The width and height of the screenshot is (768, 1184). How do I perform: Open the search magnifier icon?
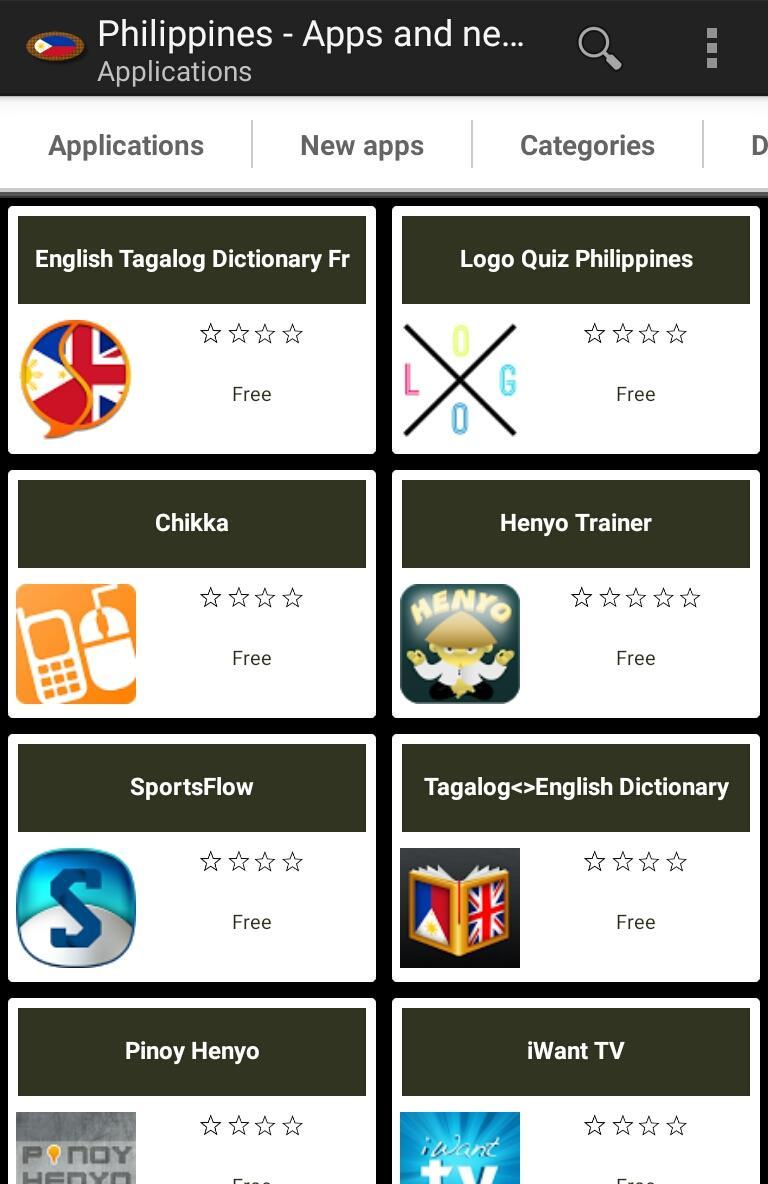click(x=600, y=48)
